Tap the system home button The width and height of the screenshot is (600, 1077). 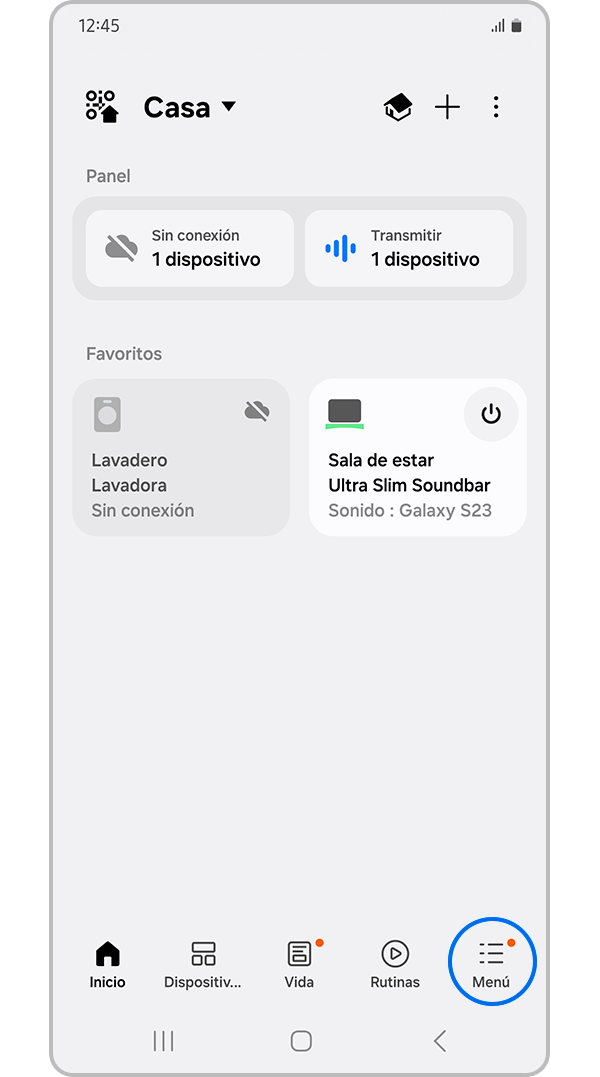coord(301,1041)
